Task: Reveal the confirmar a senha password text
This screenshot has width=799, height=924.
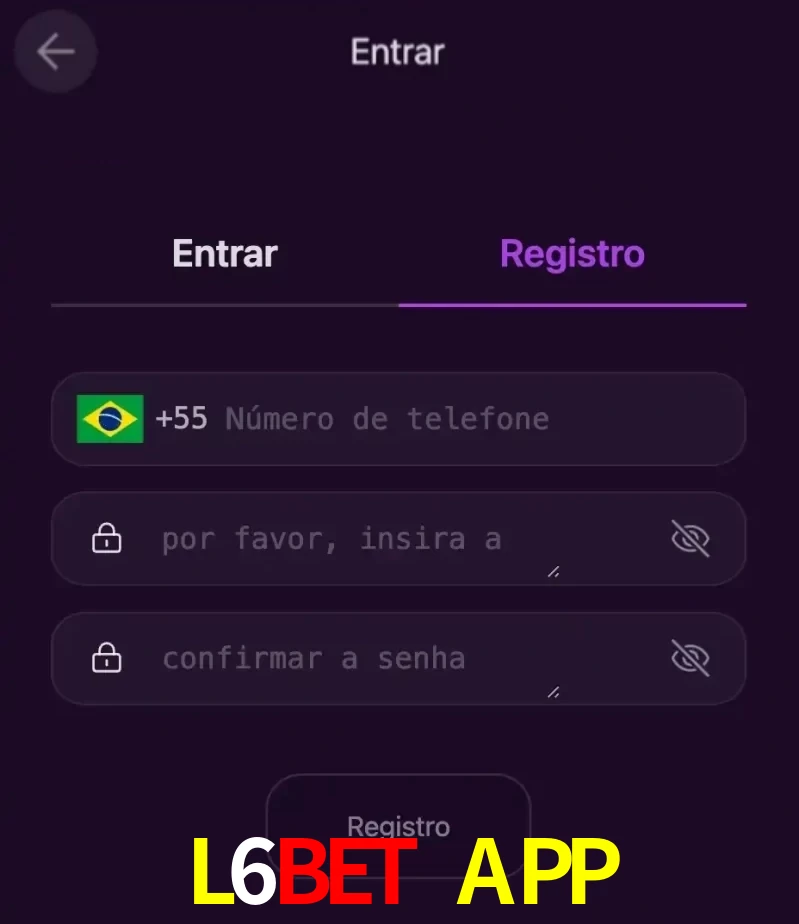Action: pos(690,658)
